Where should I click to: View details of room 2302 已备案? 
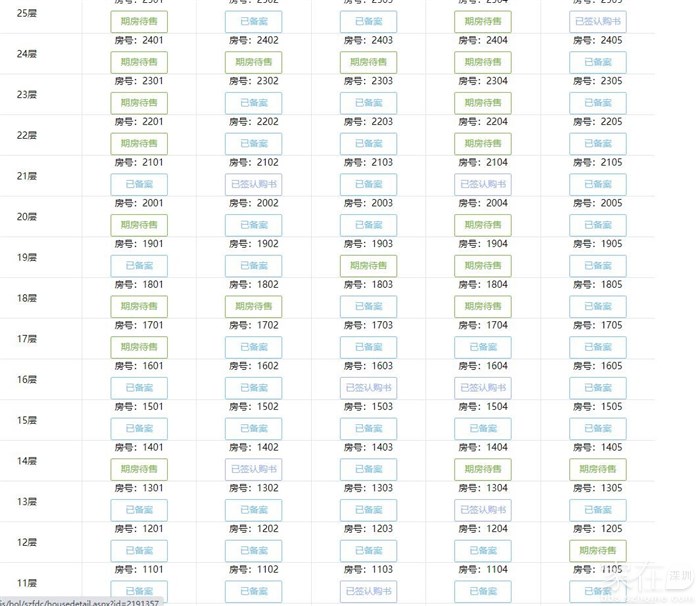point(253,103)
